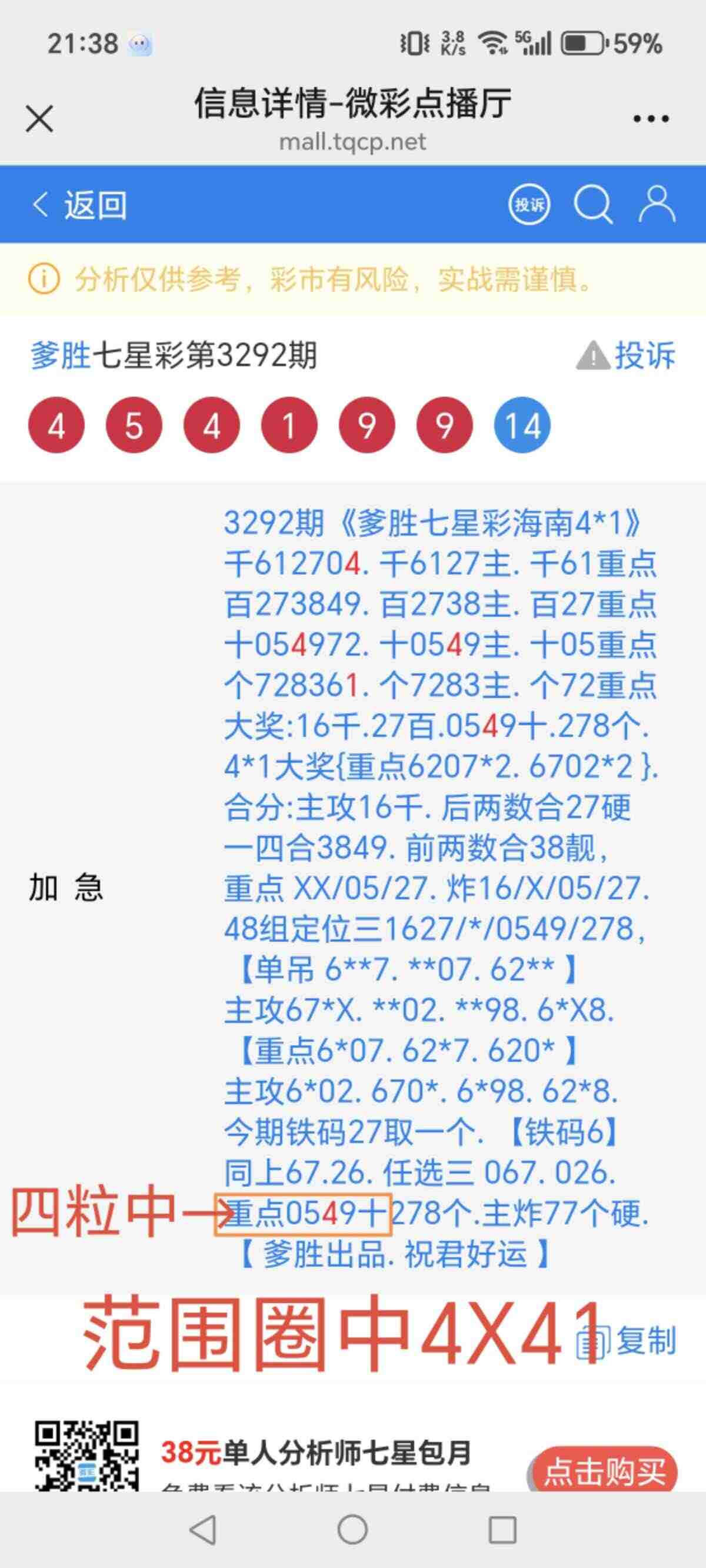Open the search icon in blue toolbar
Screen dimensions: 706x1568
coord(595,206)
